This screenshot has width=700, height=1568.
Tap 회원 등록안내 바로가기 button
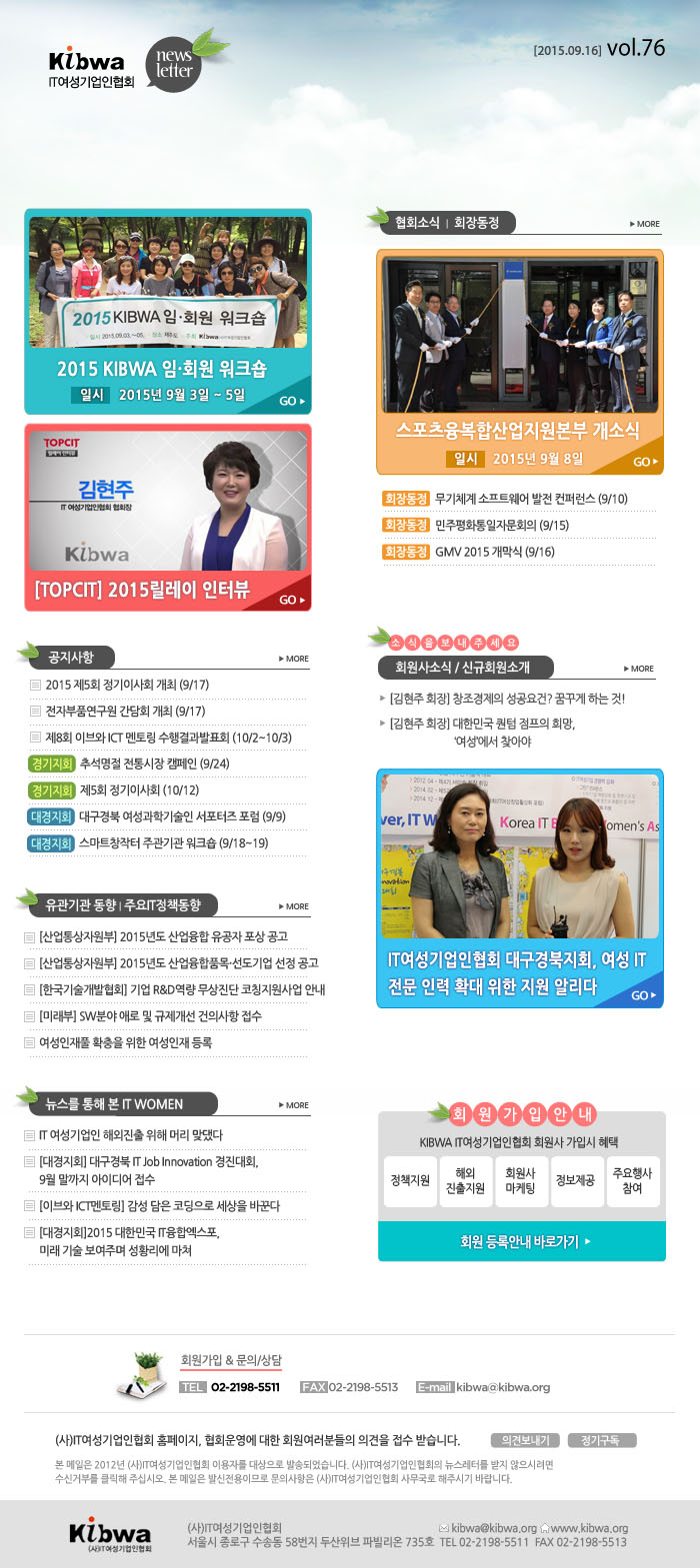pyautogui.click(x=521, y=1241)
